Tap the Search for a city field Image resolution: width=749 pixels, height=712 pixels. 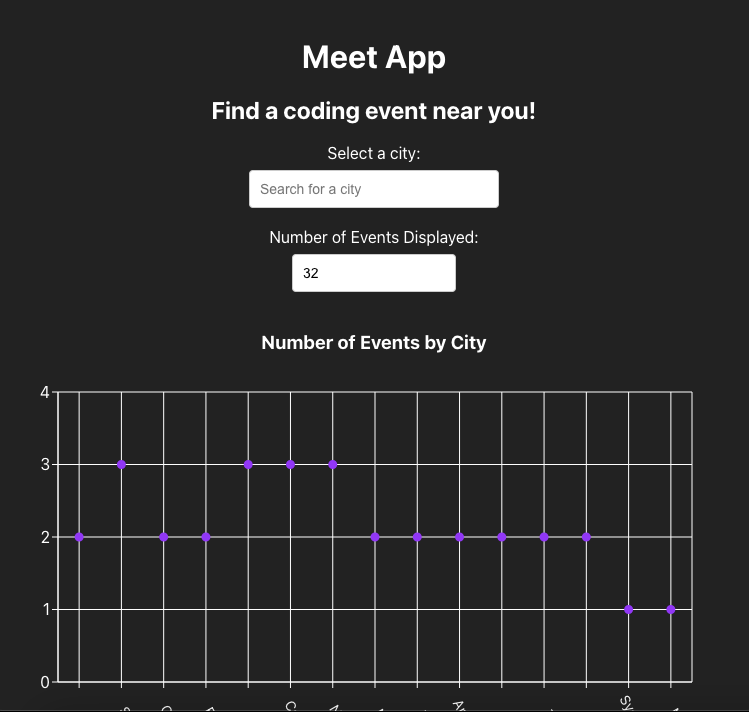coord(373,189)
